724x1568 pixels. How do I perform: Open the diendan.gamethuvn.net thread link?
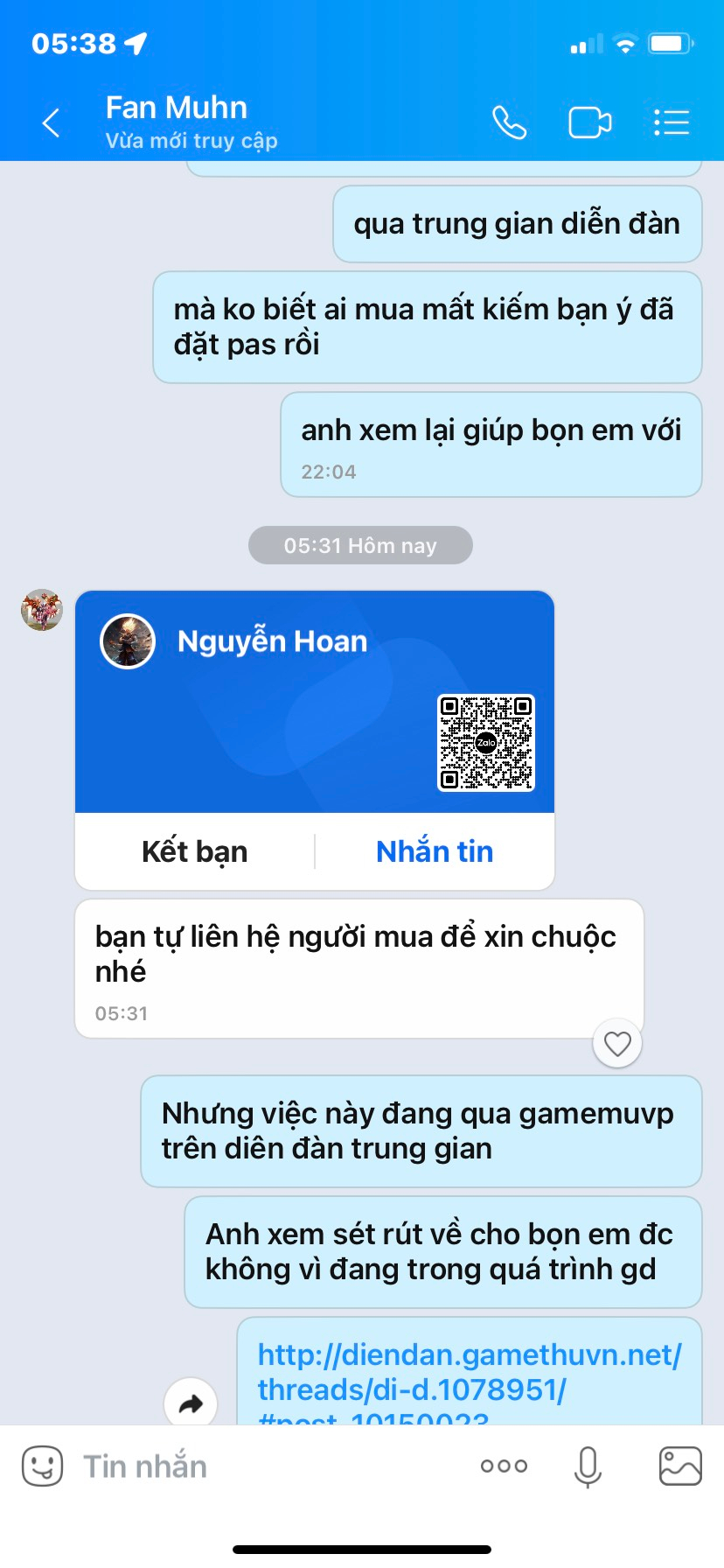469,1372
